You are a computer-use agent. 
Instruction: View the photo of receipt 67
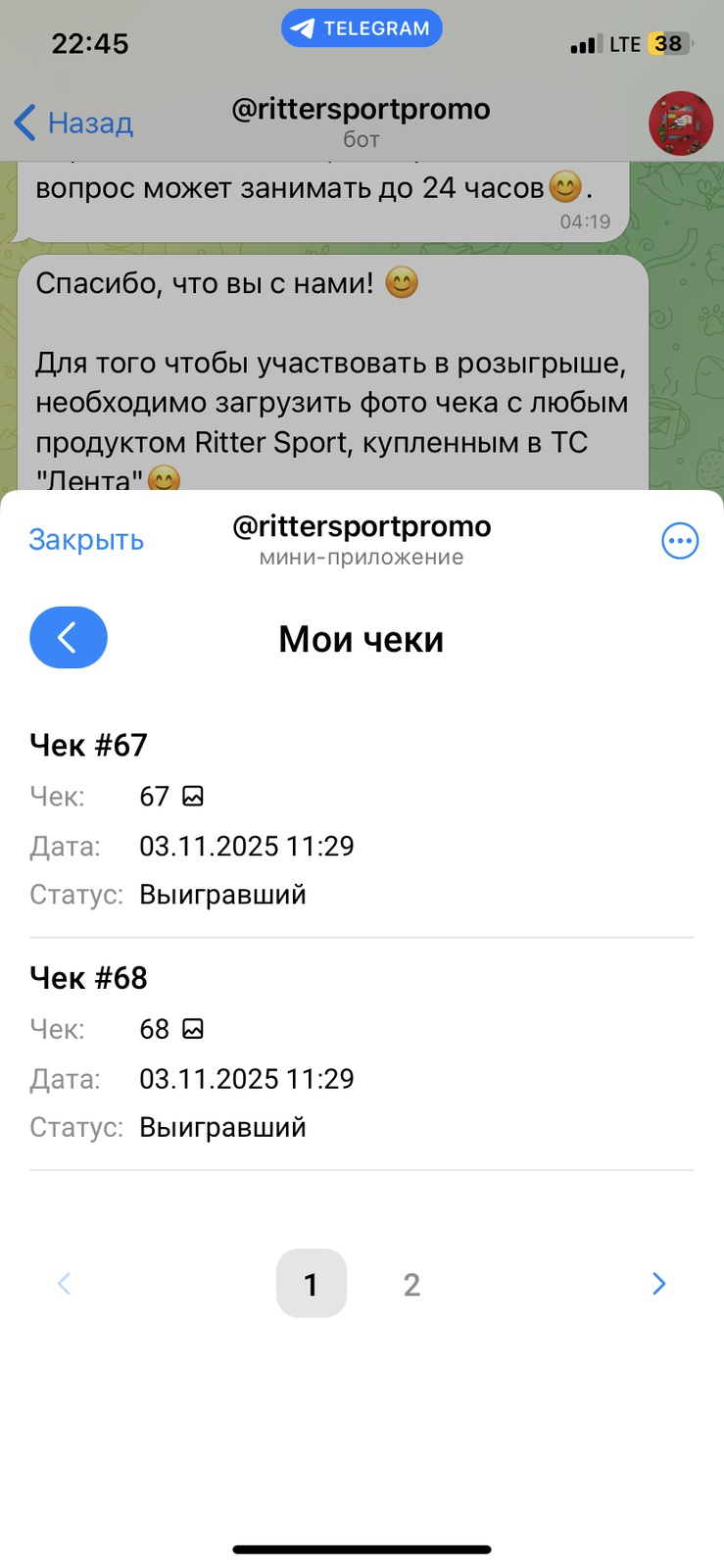[193, 797]
